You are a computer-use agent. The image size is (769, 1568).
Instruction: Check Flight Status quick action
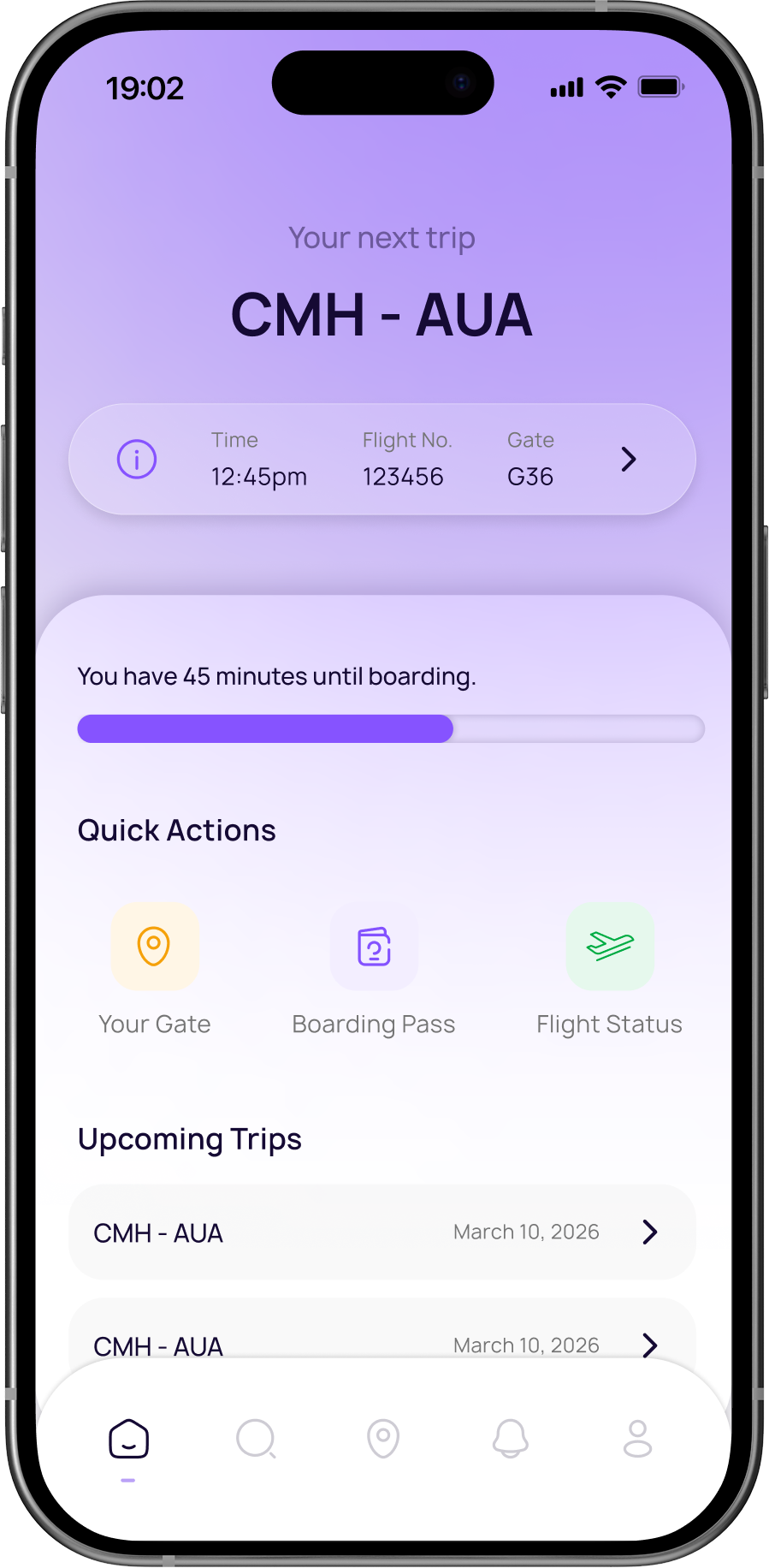(610, 947)
